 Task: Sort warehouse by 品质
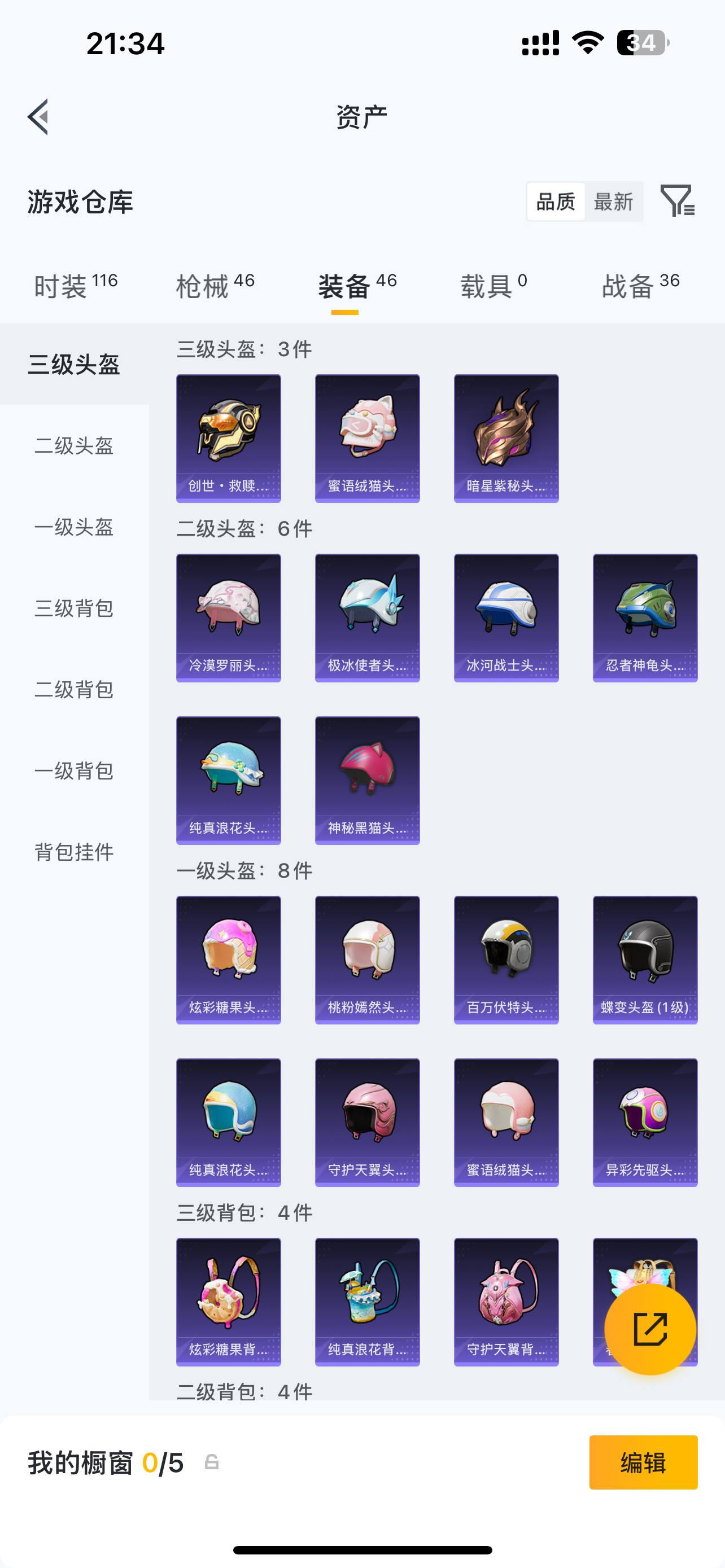click(555, 202)
